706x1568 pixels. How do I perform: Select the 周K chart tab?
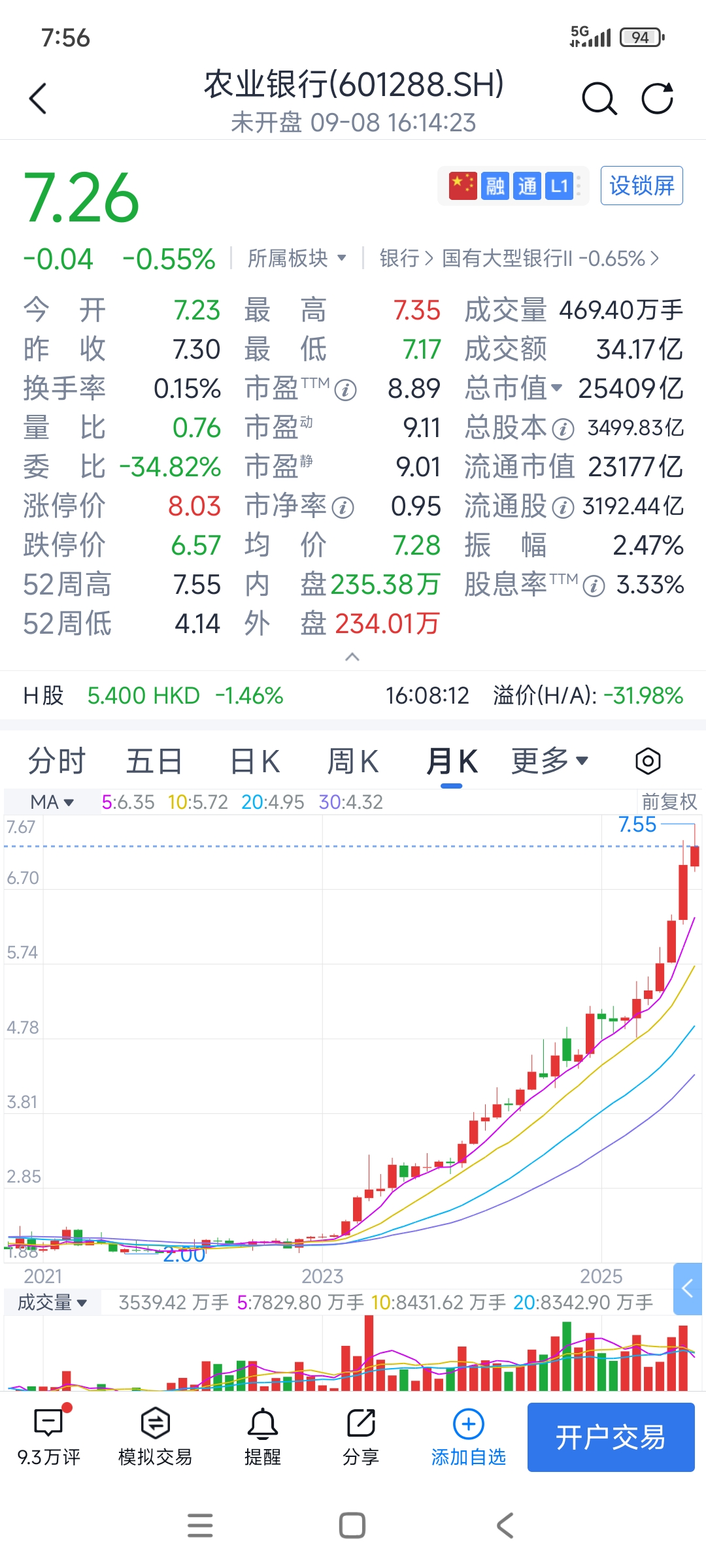(x=353, y=762)
